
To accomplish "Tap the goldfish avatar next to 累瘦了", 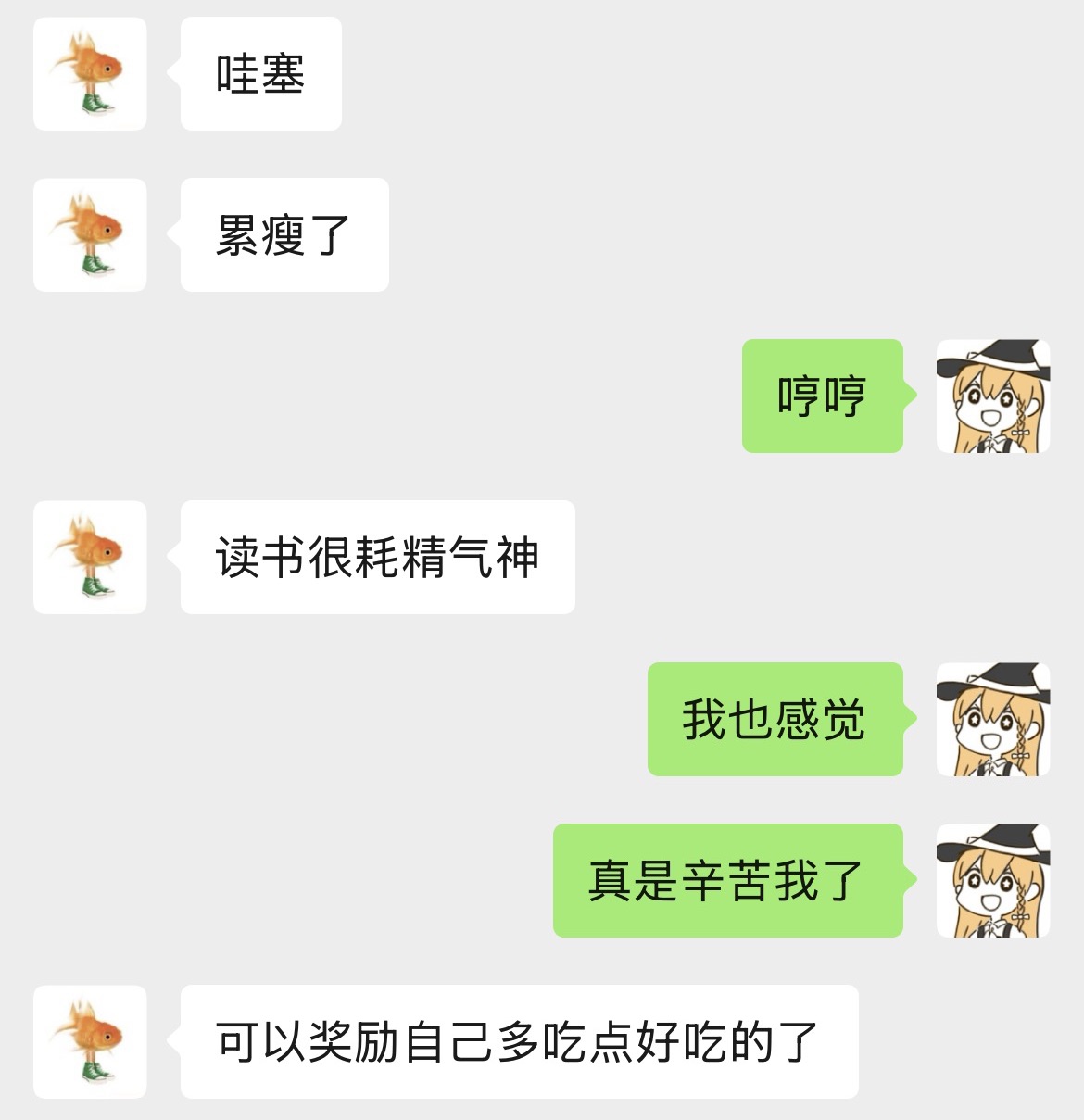I will [90, 234].
